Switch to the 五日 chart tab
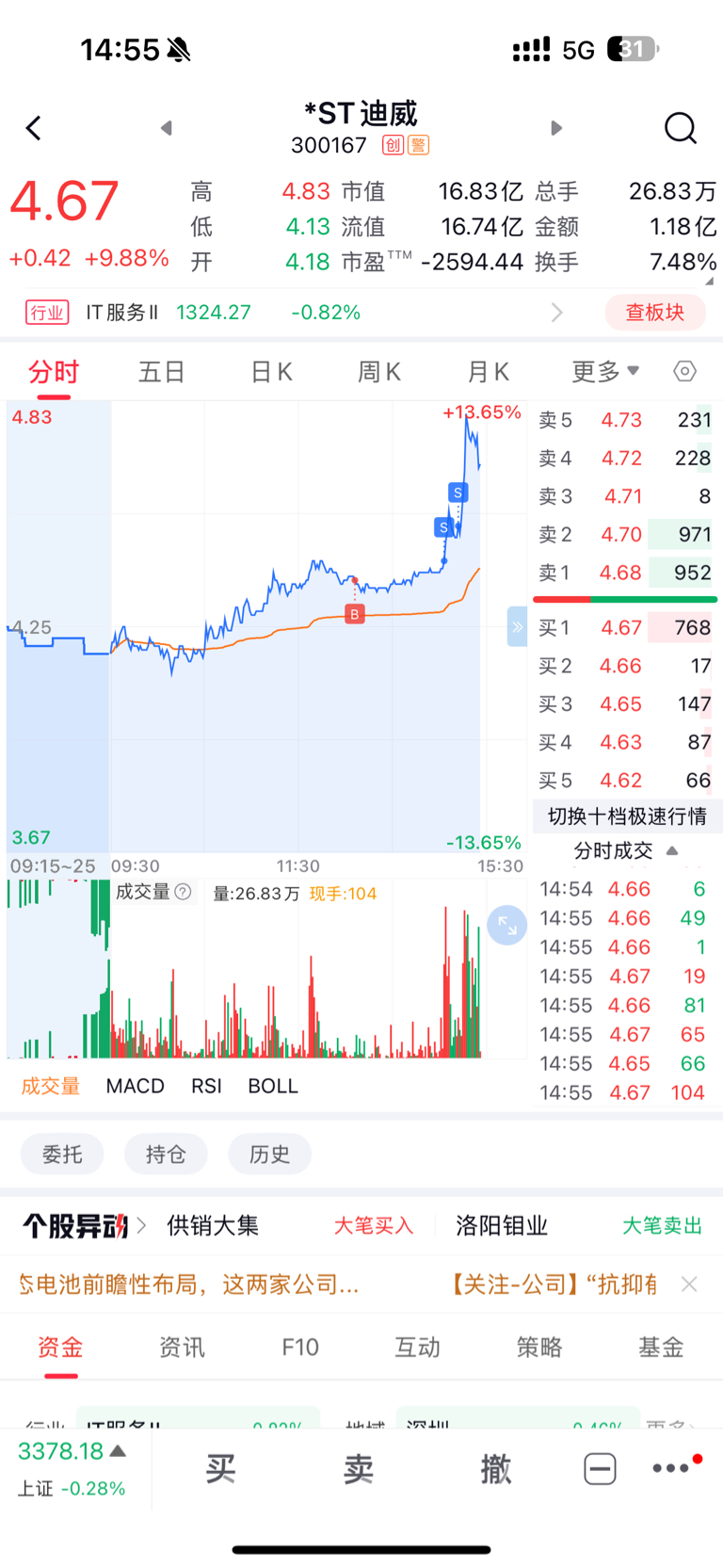723x1568 pixels. click(162, 372)
